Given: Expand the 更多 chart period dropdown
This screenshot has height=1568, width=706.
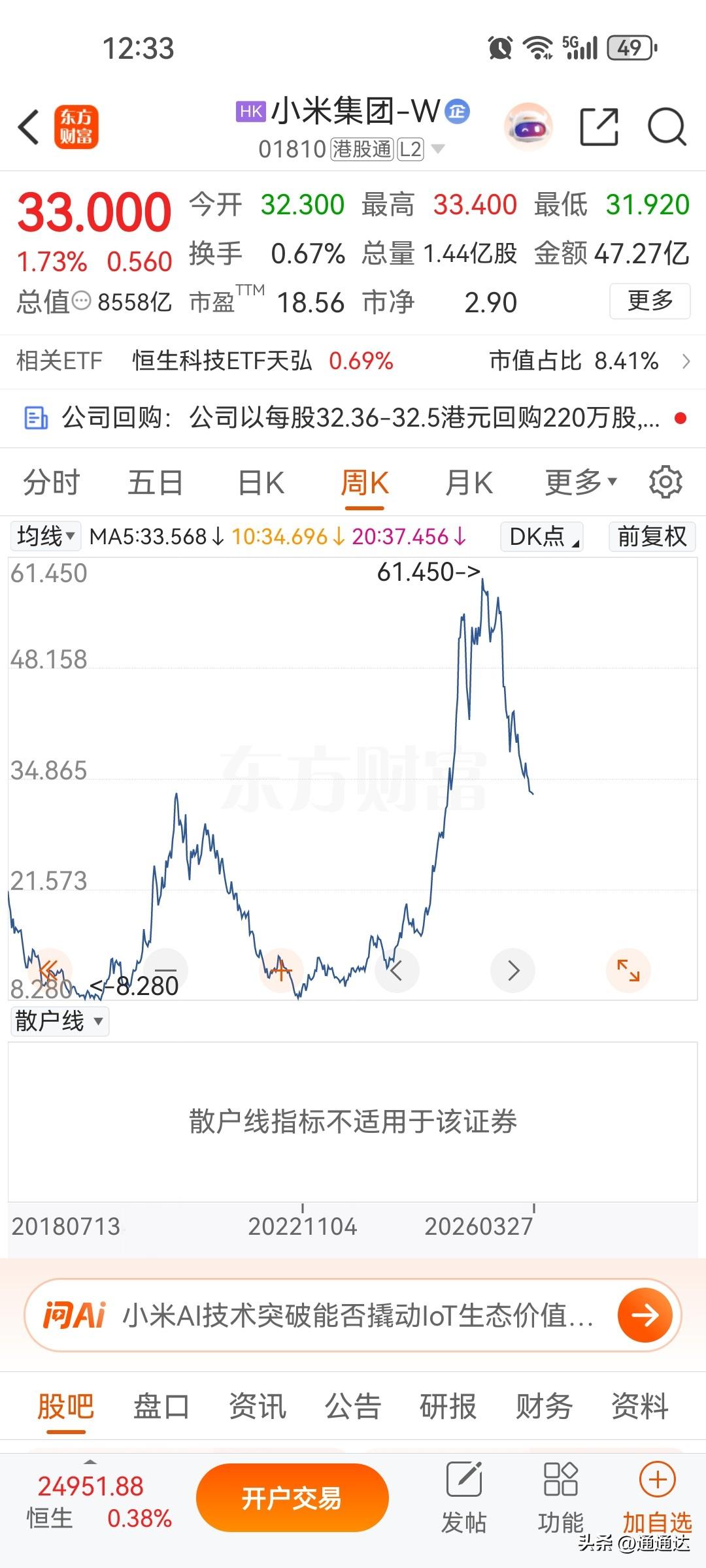Looking at the screenshot, I should (x=578, y=482).
